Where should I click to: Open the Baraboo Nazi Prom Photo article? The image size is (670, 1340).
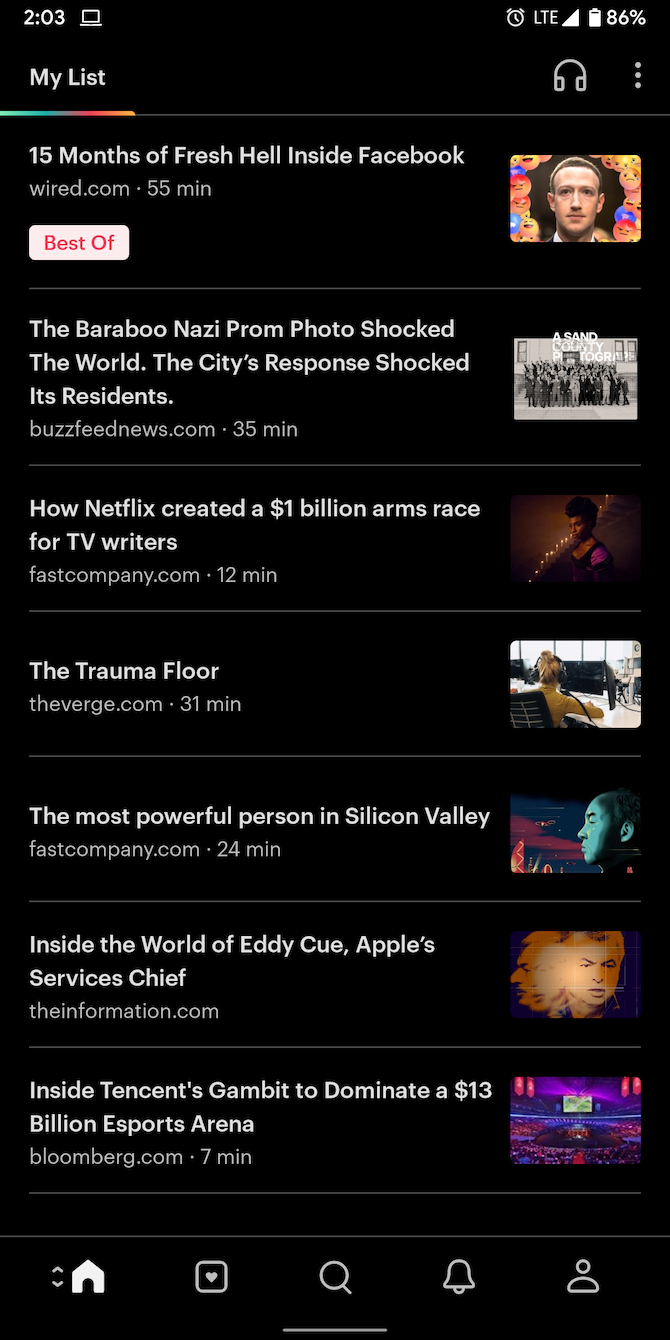[x=249, y=362]
